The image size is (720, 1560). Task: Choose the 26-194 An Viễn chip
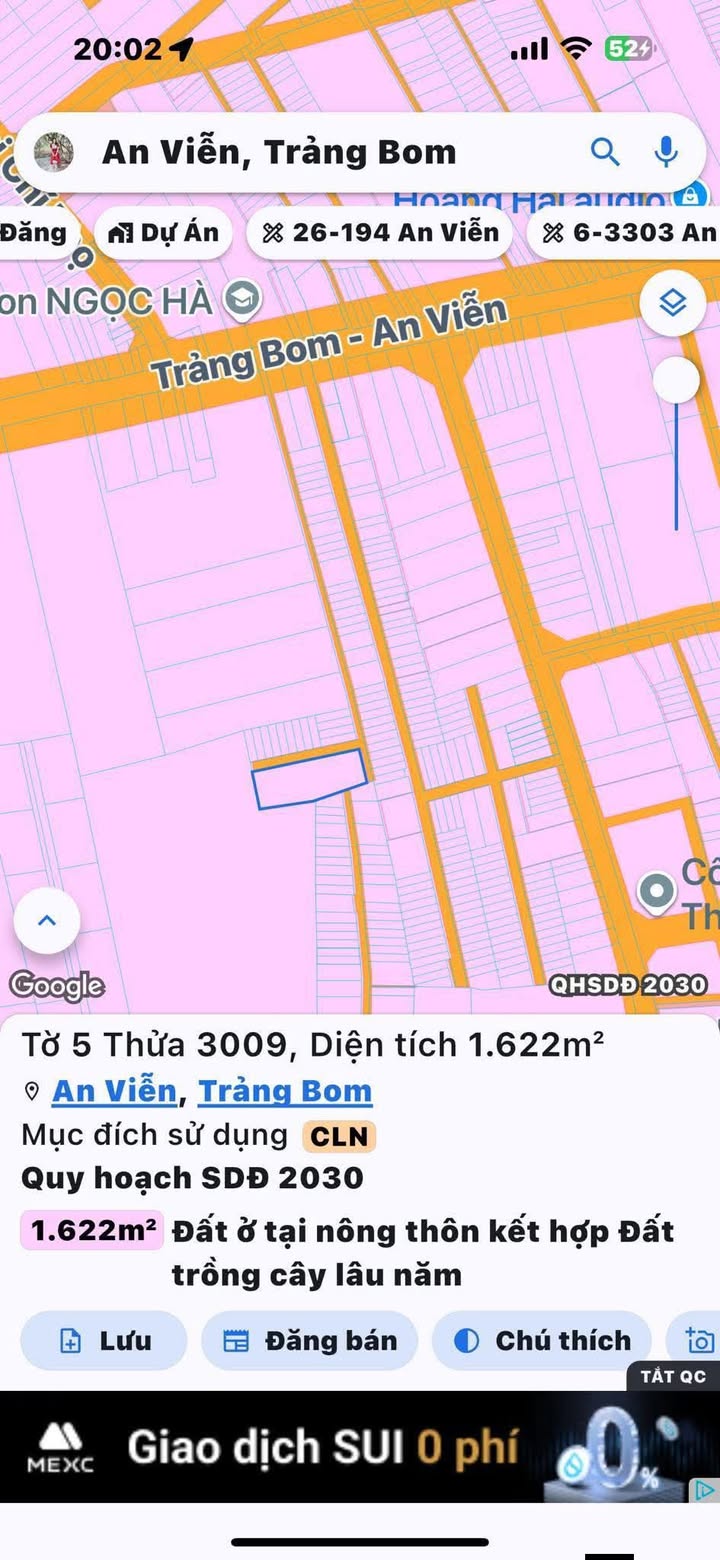pyautogui.click(x=380, y=233)
